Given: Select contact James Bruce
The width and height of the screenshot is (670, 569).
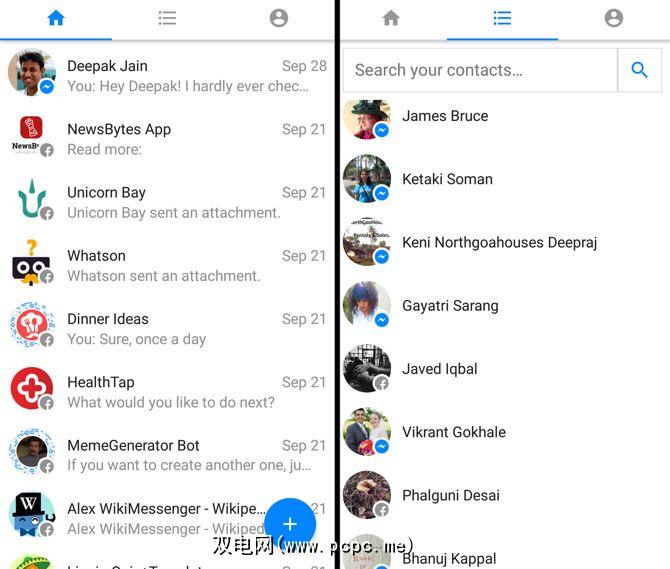Looking at the screenshot, I should pyautogui.click(x=445, y=117).
